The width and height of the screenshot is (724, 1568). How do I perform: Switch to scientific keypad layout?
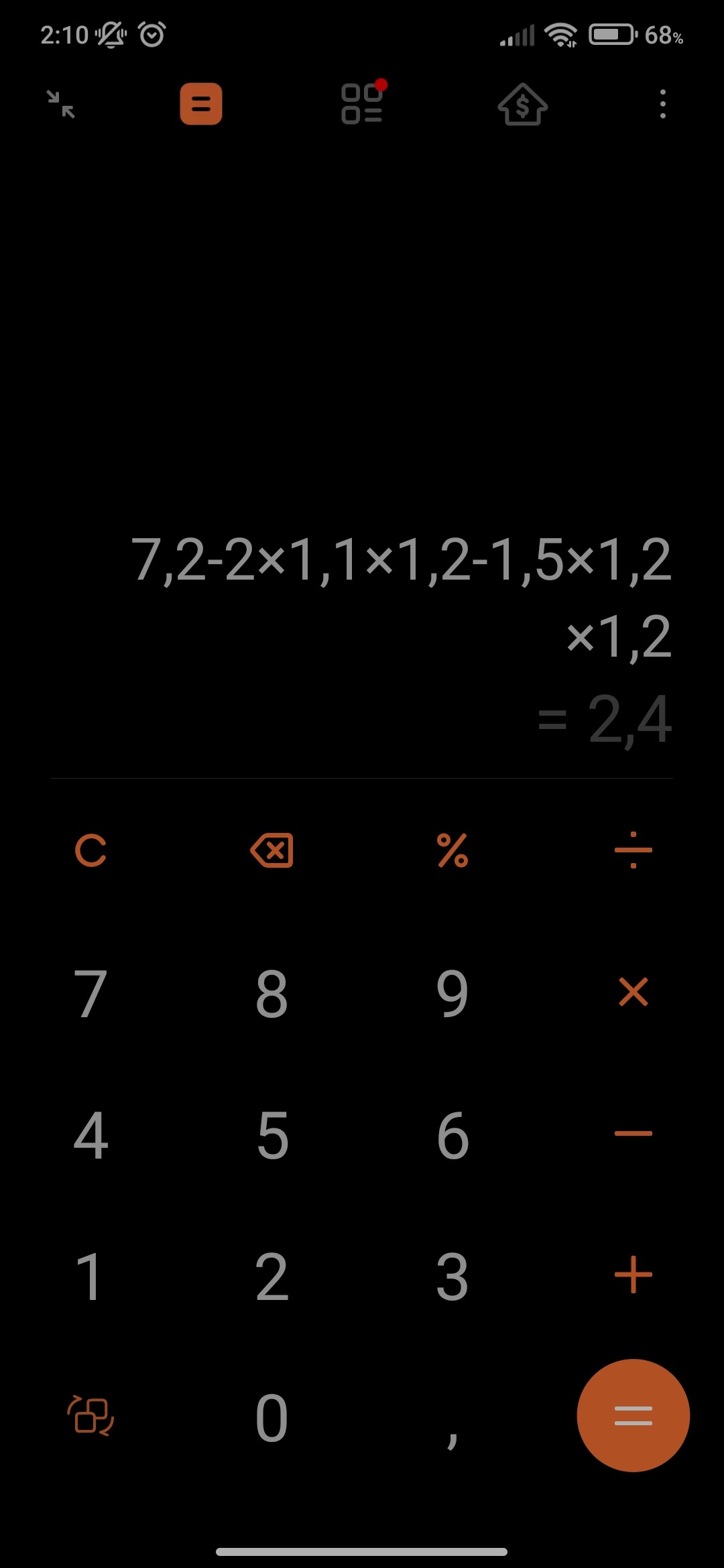tap(90, 1416)
